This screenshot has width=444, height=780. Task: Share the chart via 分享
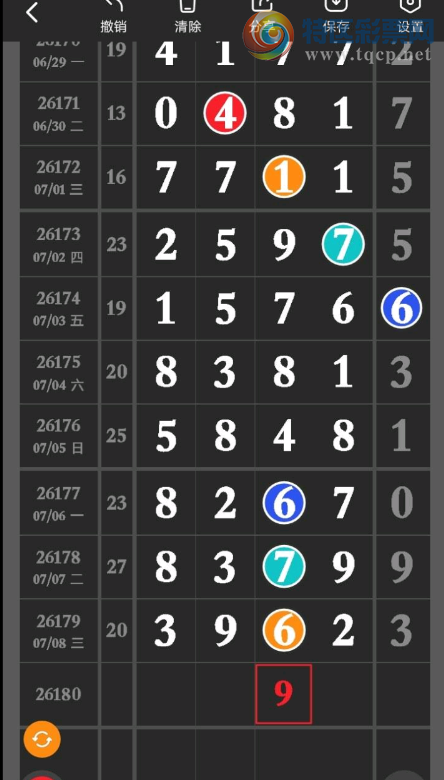262,17
